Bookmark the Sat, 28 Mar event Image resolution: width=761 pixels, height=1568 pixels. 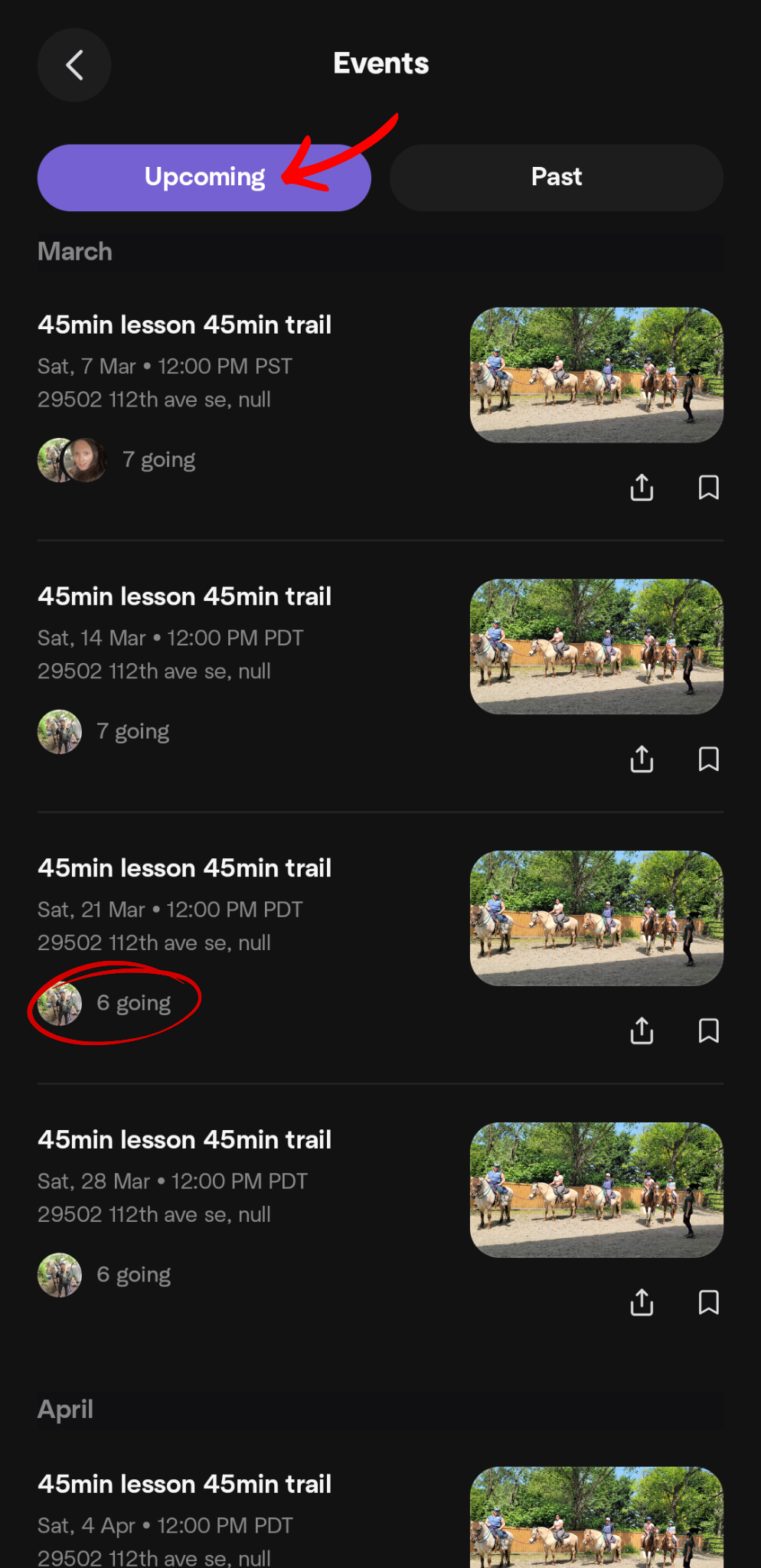pos(708,1302)
